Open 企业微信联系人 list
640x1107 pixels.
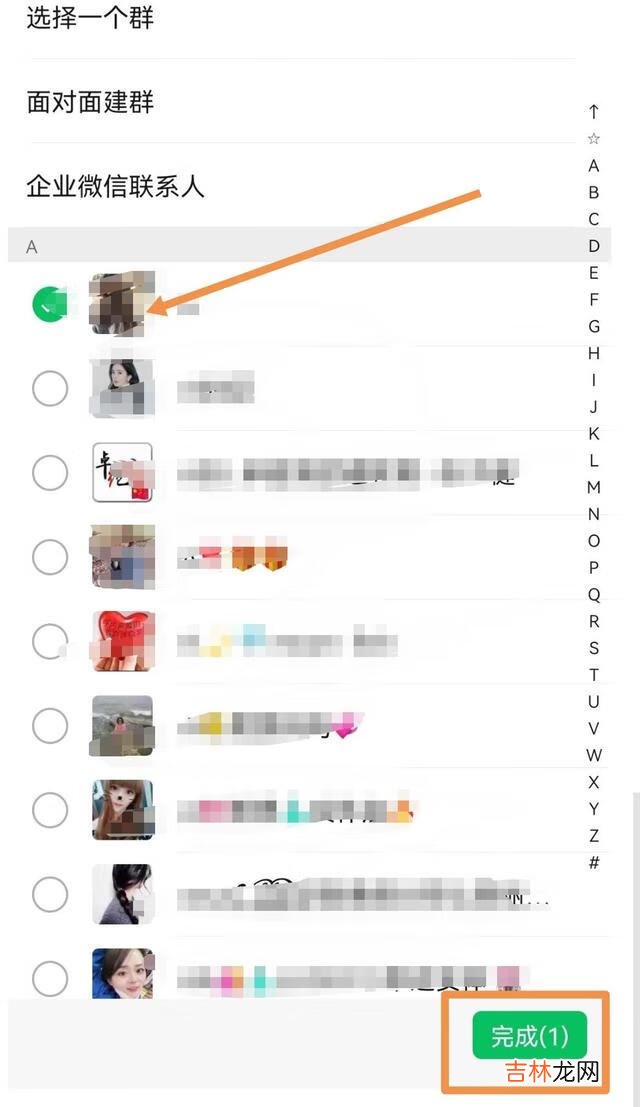115,186
